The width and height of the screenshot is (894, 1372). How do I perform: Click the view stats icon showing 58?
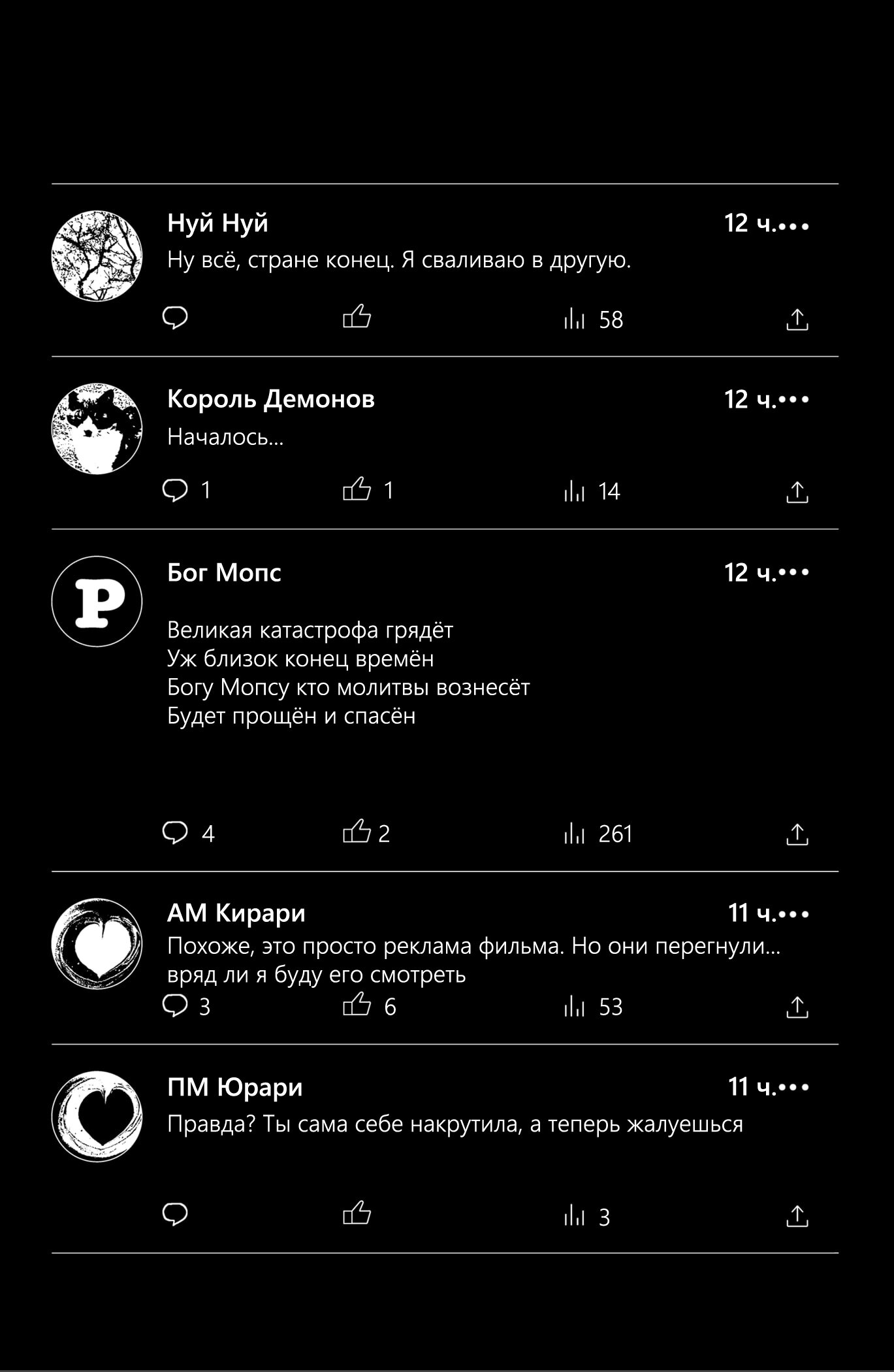(x=575, y=319)
